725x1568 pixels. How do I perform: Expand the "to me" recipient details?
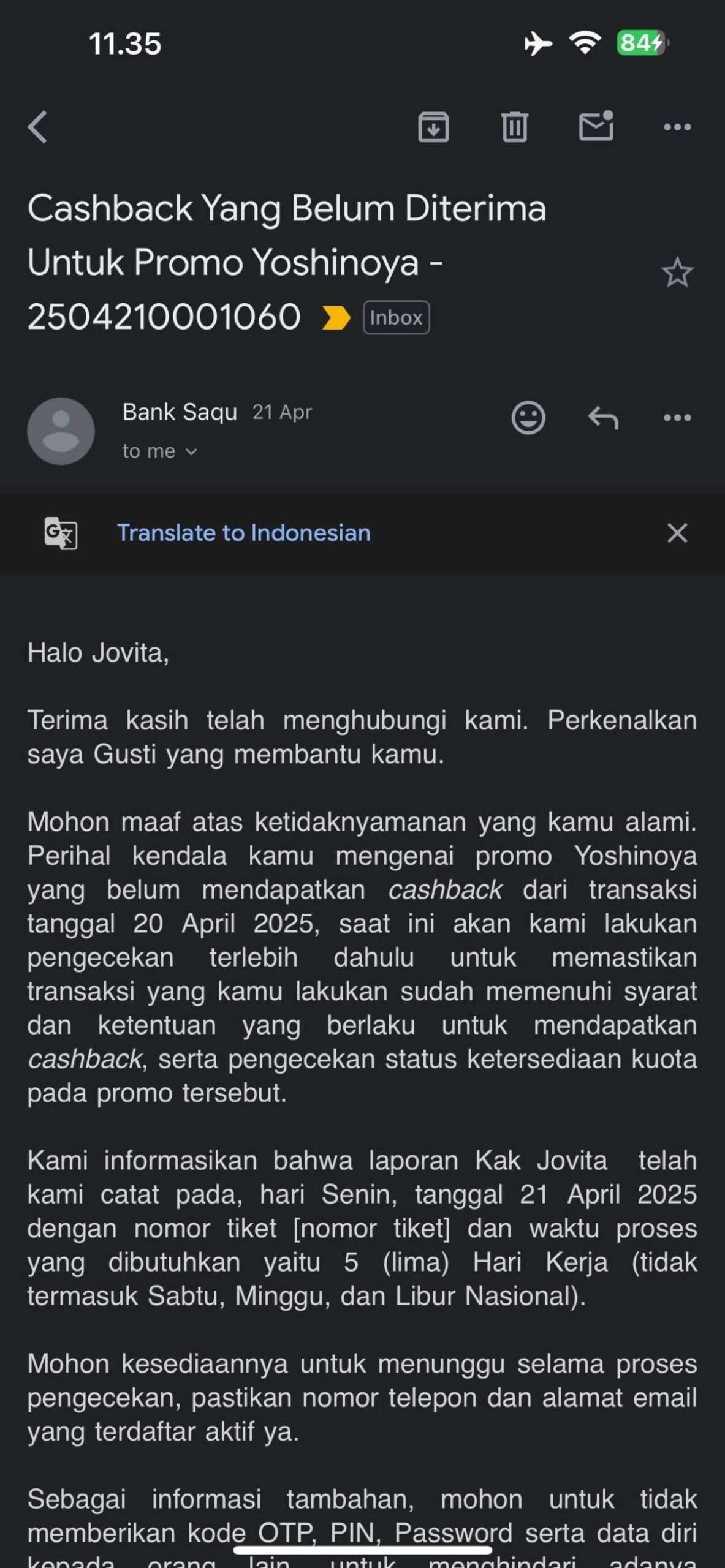pos(159,451)
